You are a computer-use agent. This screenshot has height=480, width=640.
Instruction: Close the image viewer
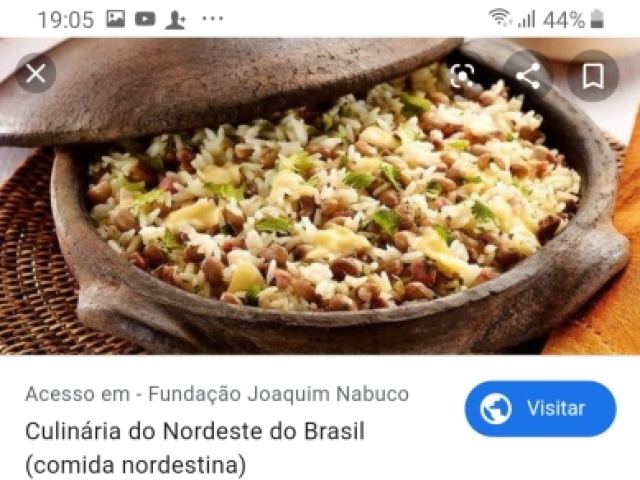click(36, 74)
